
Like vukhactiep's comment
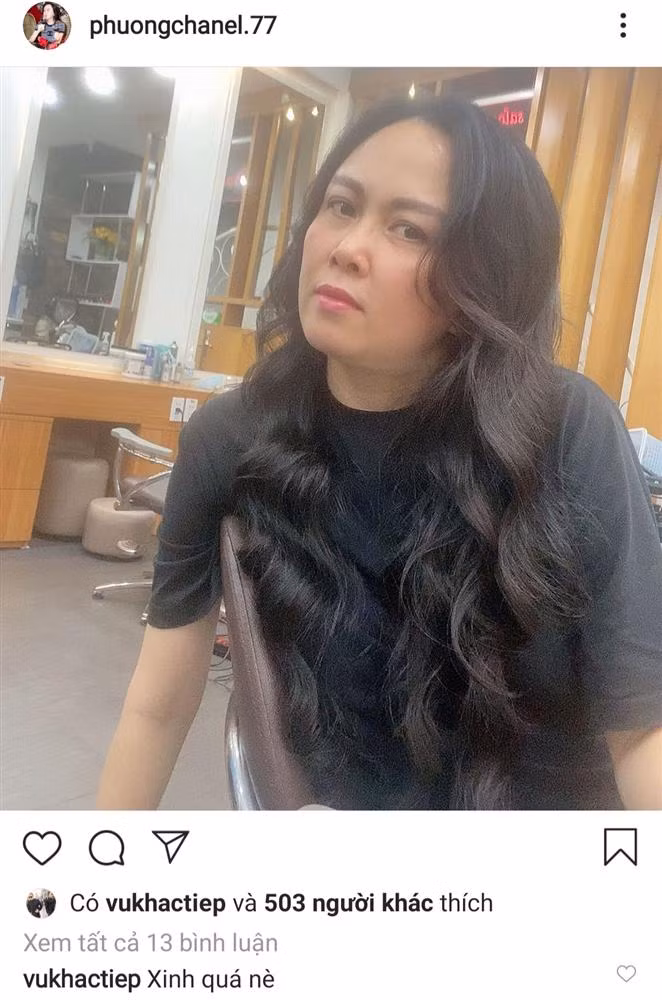(x=626, y=974)
